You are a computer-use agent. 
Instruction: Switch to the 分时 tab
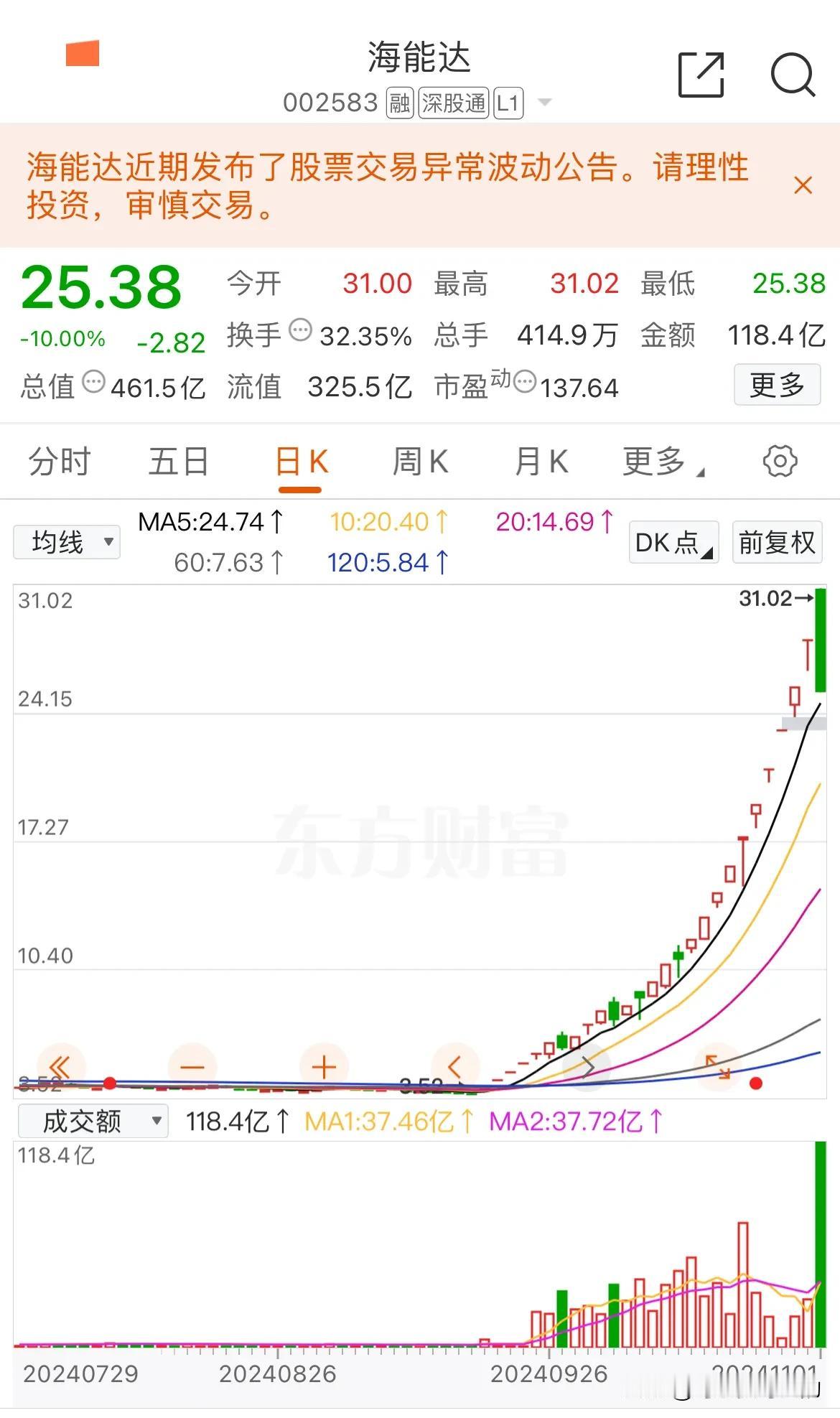[x=59, y=461]
